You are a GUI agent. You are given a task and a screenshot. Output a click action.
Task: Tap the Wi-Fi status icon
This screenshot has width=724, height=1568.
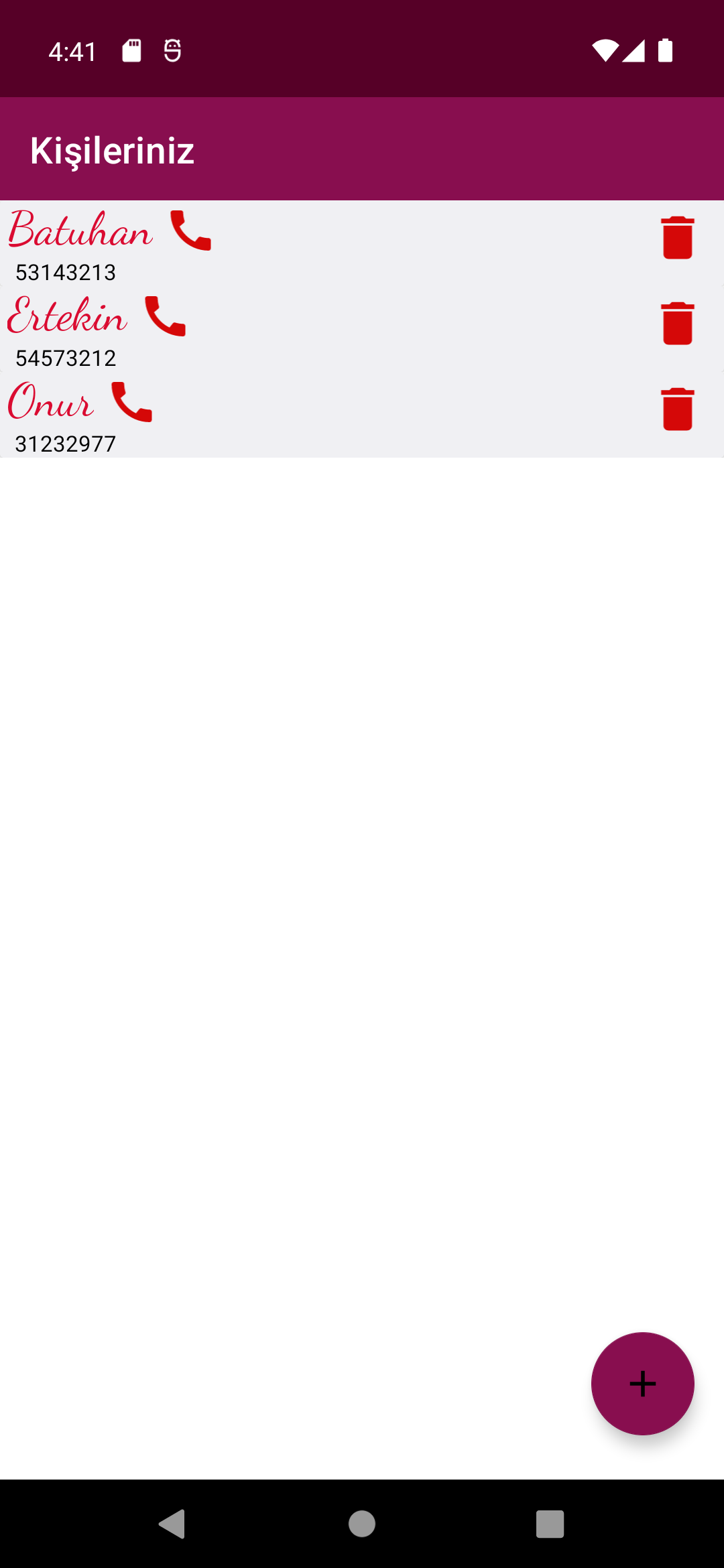604,49
